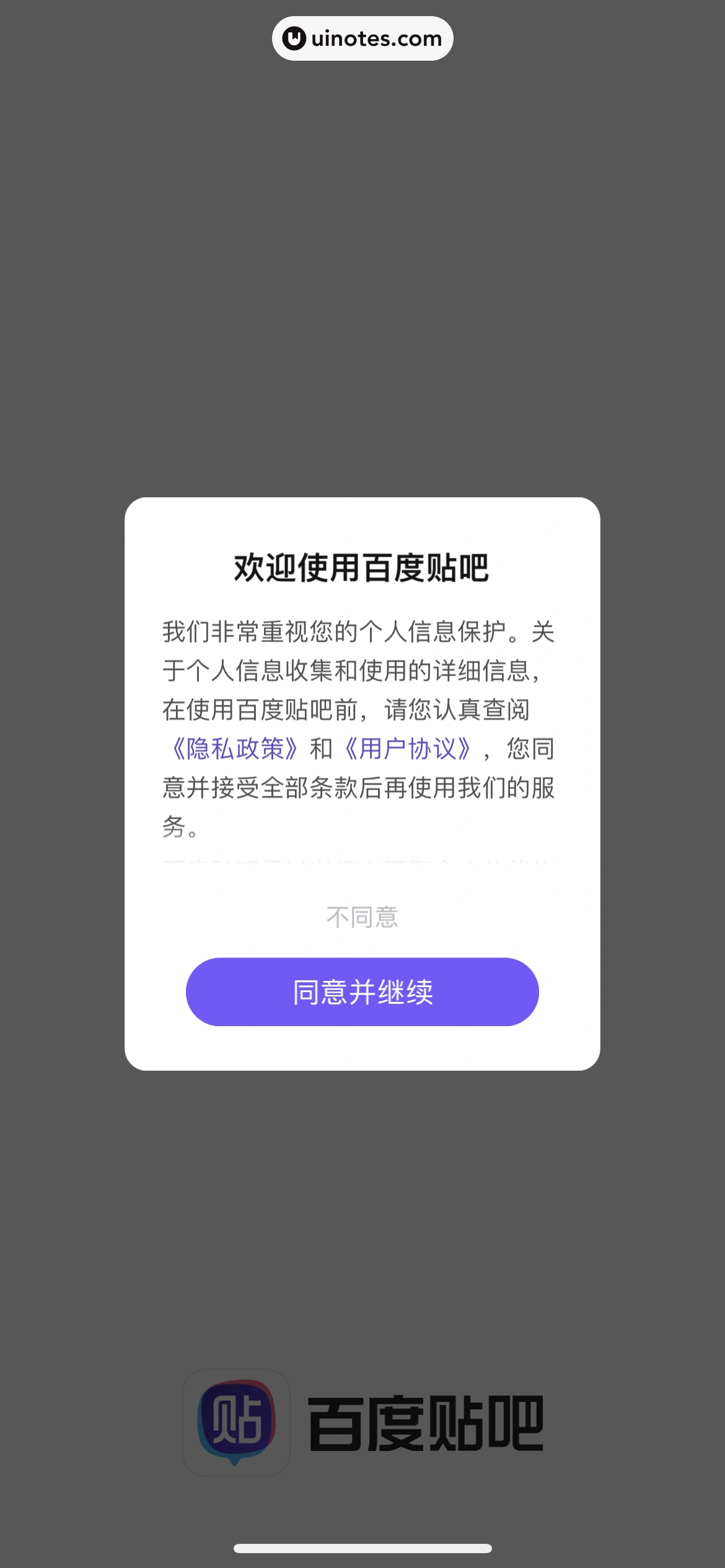The width and height of the screenshot is (725, 1568).
Task: Decline by tapping 不同意
Action: [x=362, y=917]
